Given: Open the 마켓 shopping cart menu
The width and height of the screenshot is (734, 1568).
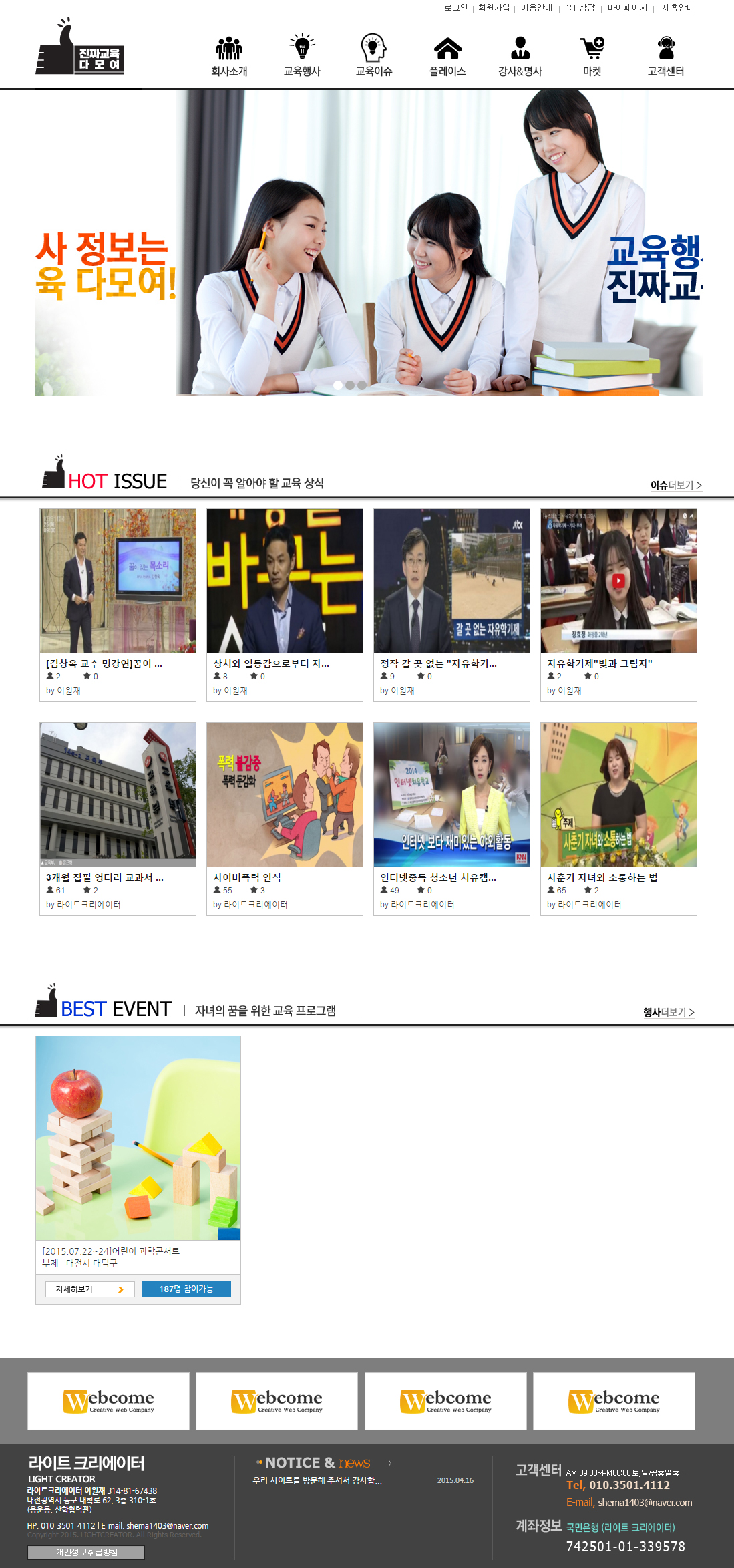Looking at the screenshot, I should (592, 57).
